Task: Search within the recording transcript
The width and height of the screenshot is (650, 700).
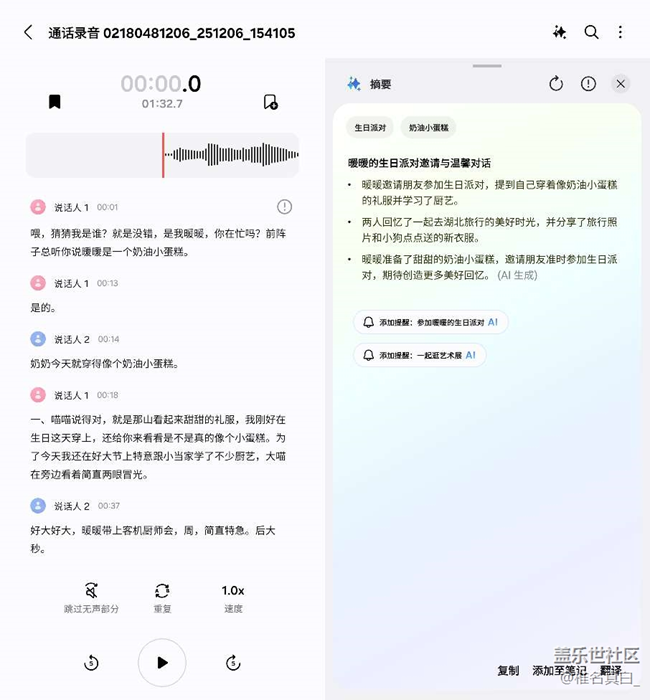Action: 591,33
